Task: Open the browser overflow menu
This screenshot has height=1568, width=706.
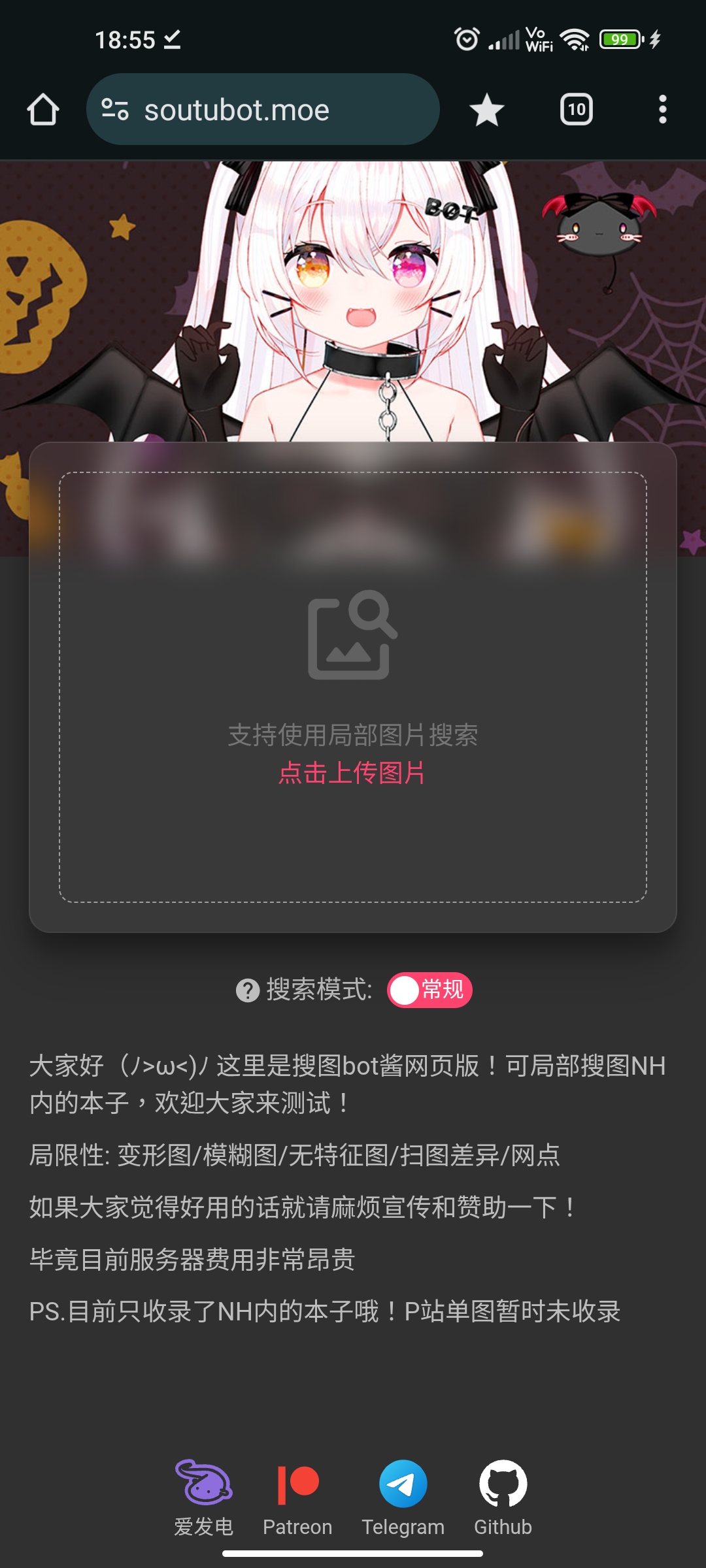Action: pyautogui.click(x=663, y=109)
